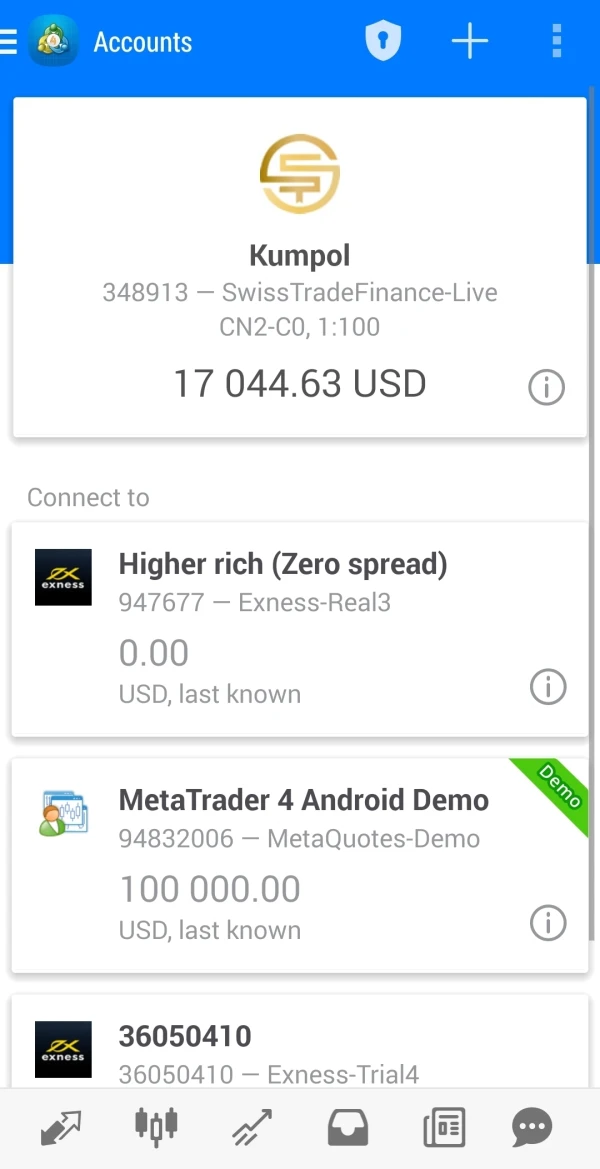Connect to account 36050410 Exness-Trial4

(x=282, y=1052)
